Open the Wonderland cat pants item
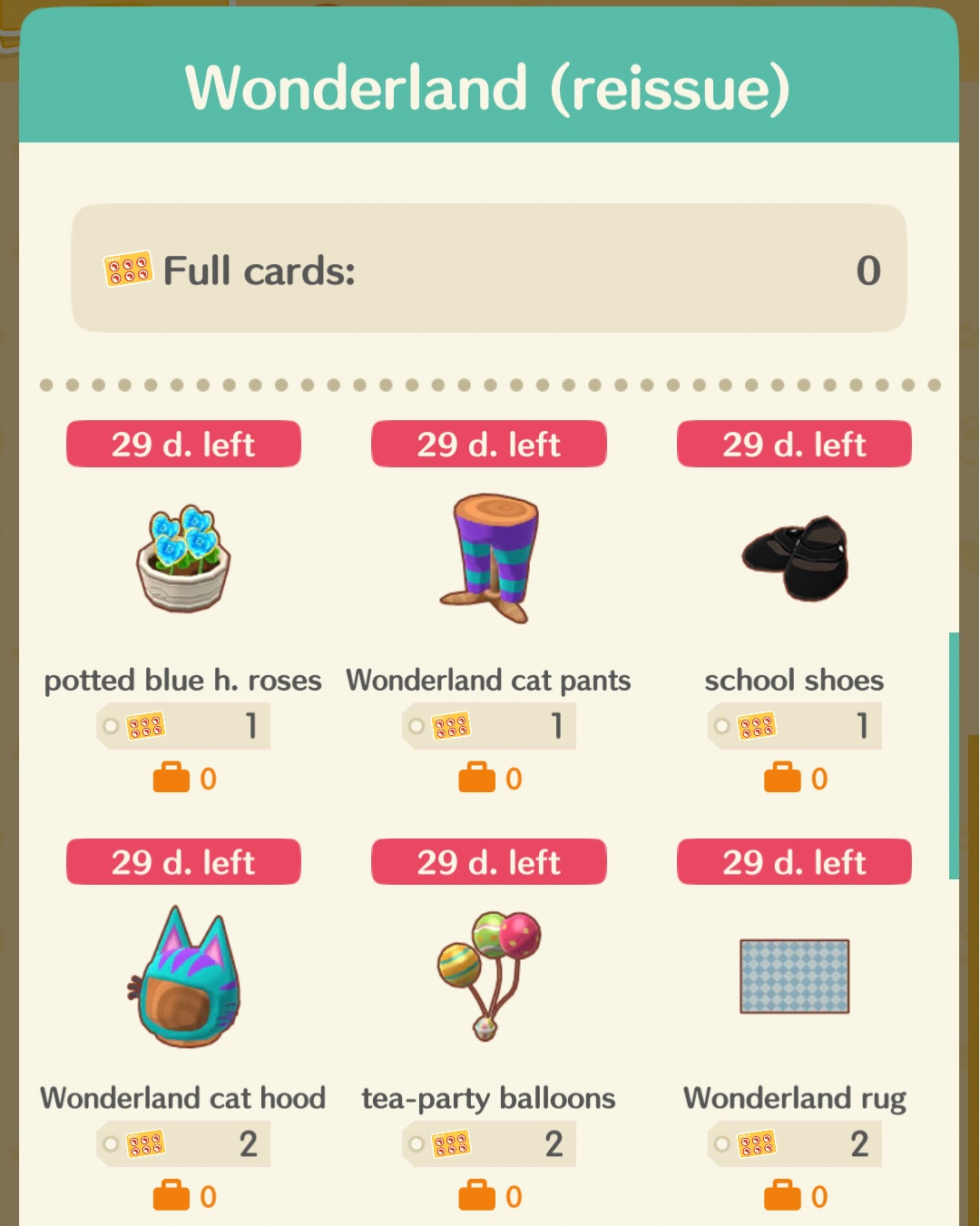 click(489, 560)
